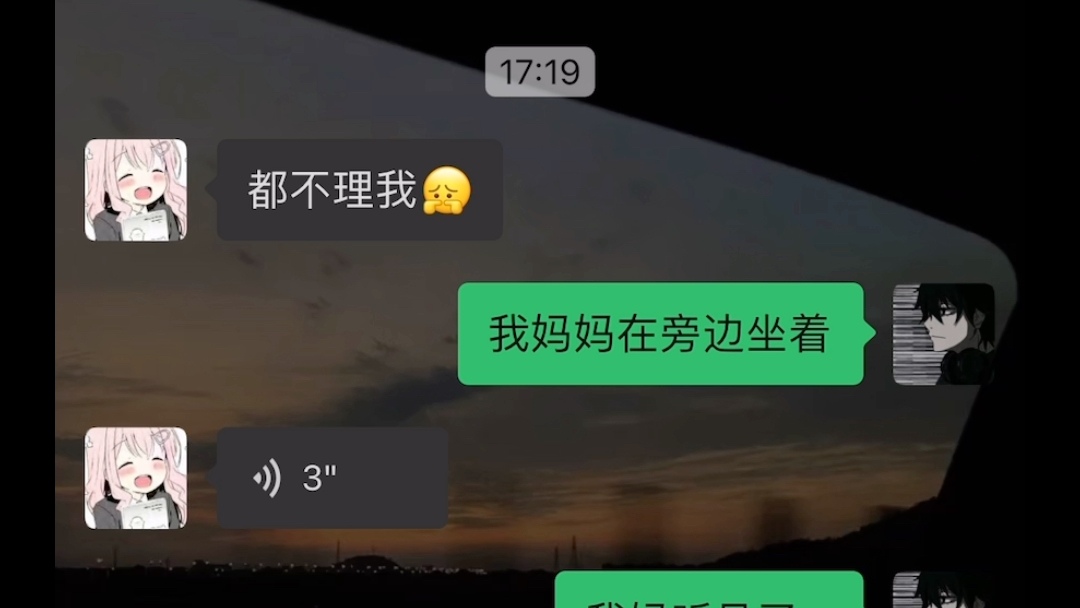
Task: Open profile of avatar beside "都不理我" message
Action: [135, 190]
